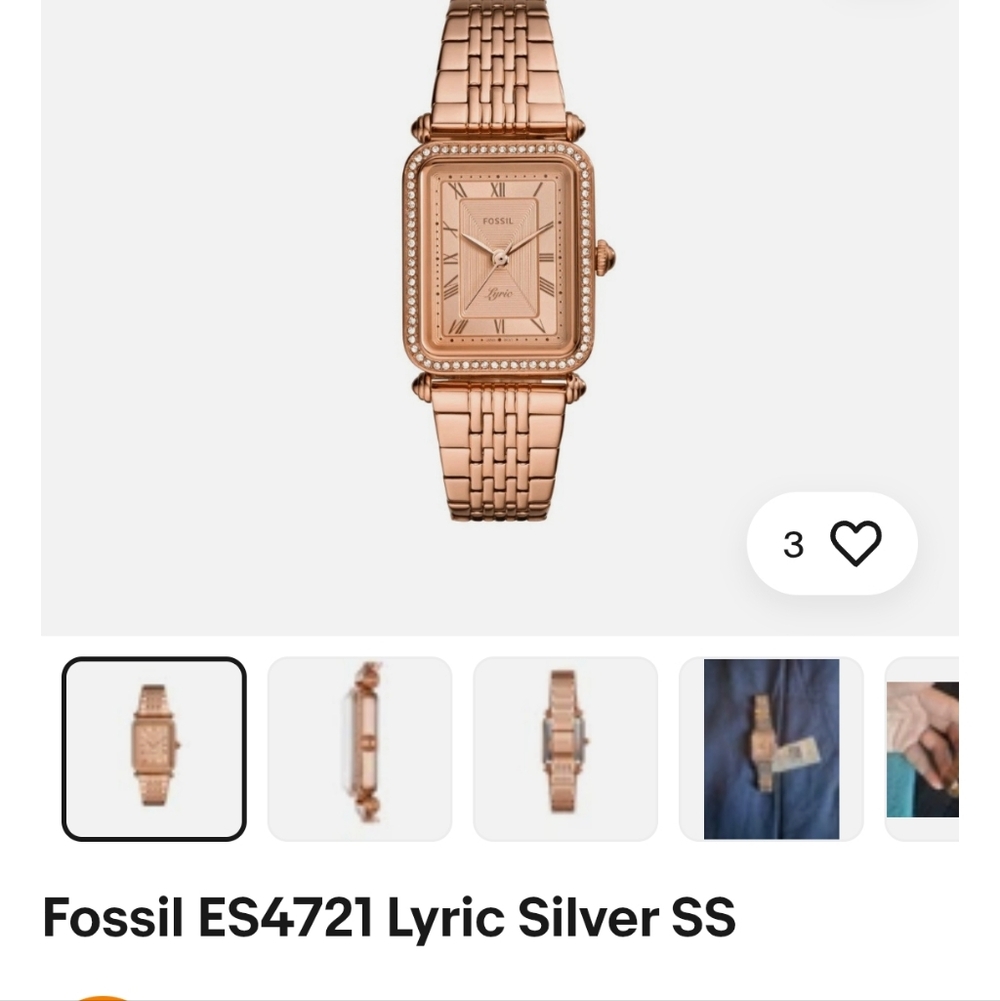Select the side-profile watch thumbnail
The height and width of the screenshot is (1001, 1000).
click(359, 747)
